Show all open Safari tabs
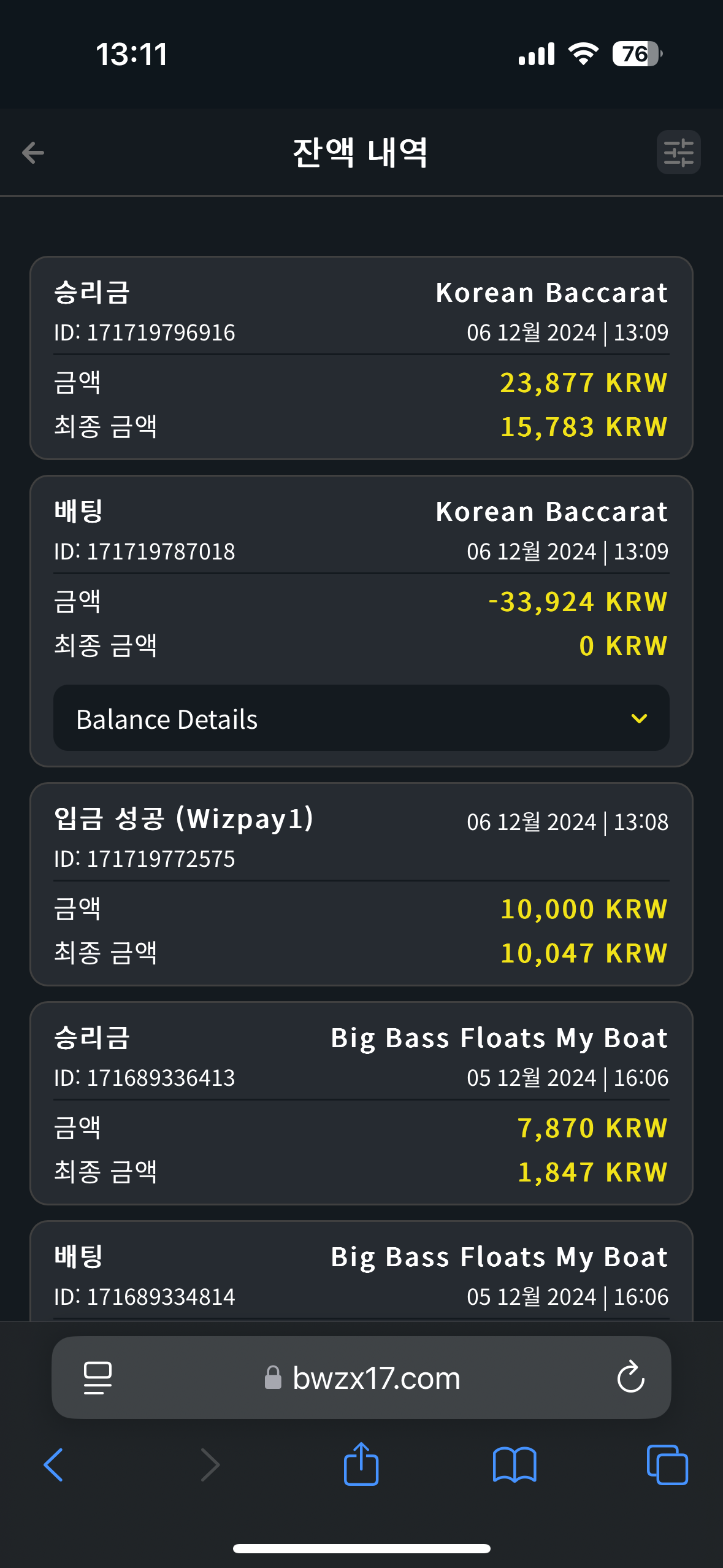723x1568 pixels. (667, 1465)
